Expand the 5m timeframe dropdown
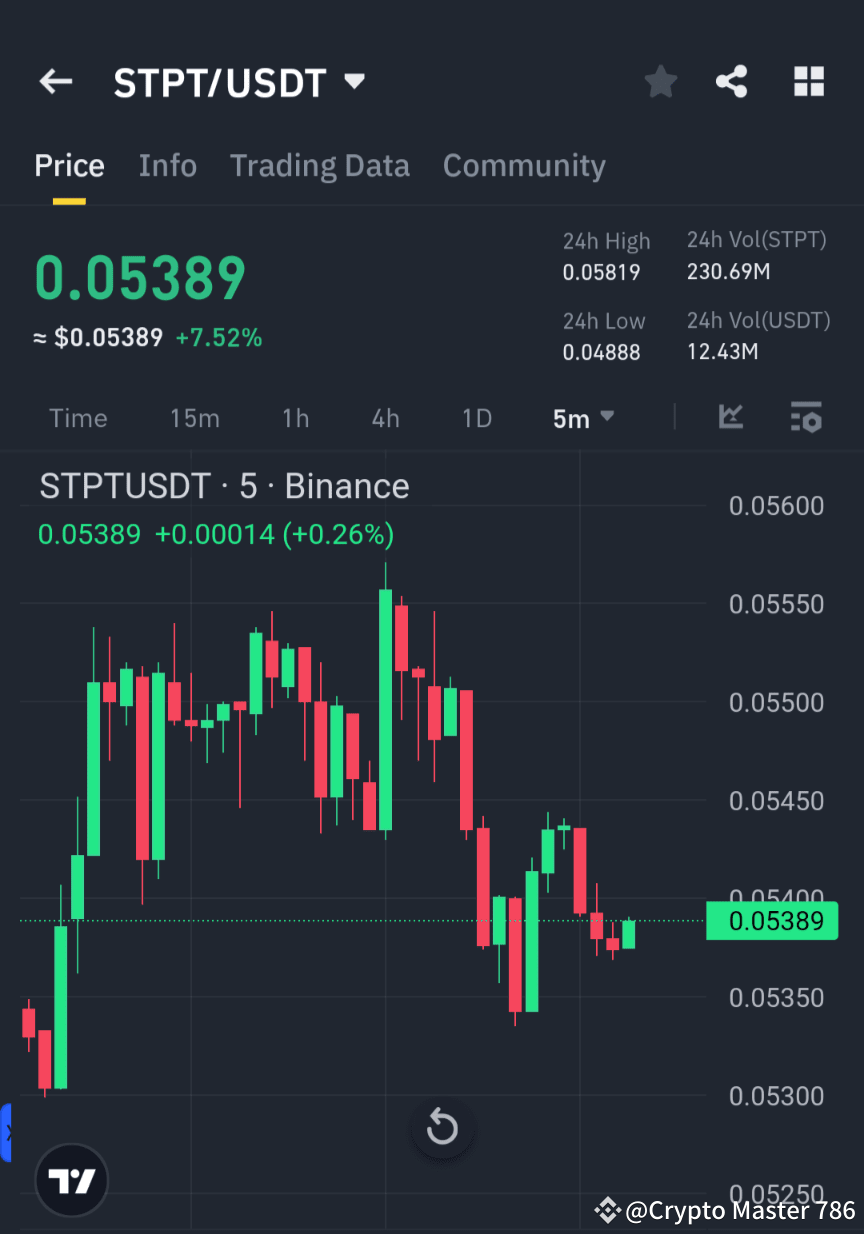The width and height of the screenshot is (864, 1234). [x=583, y=418]
